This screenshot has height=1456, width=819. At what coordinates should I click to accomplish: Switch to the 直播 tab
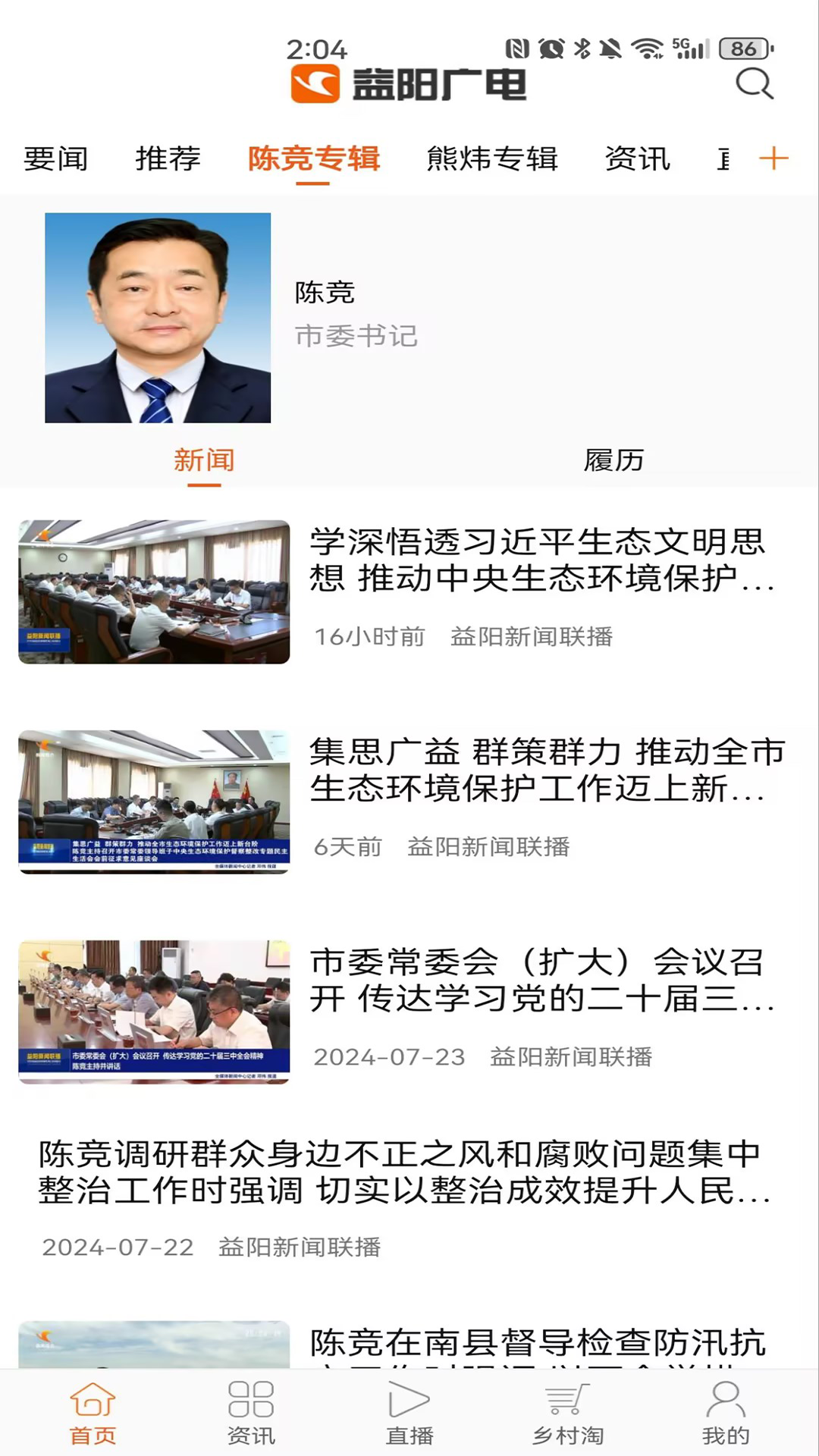(409, 1414)
